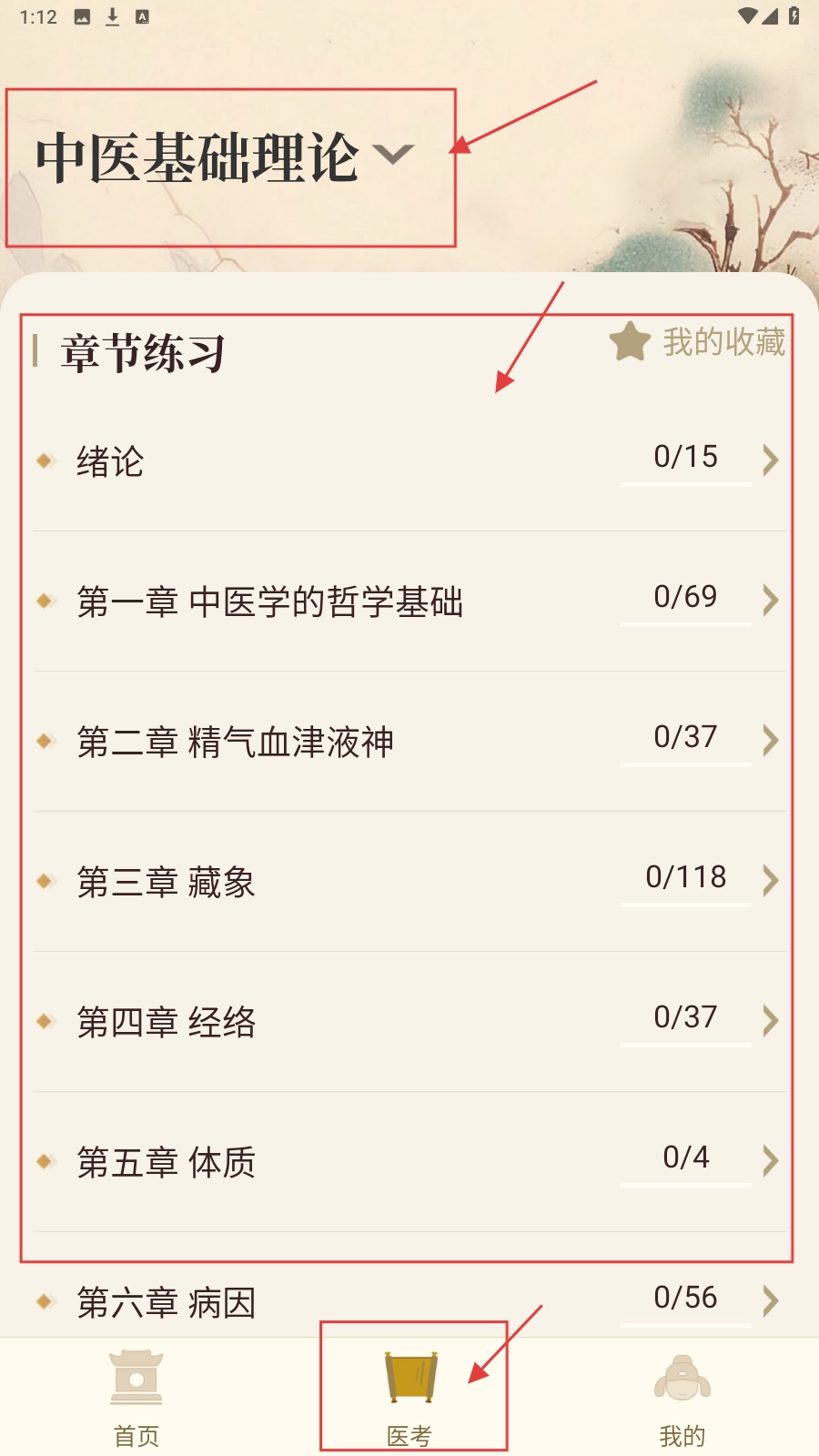This screenshot has height=1456, width=819.
Task: Go to the 我的 tab
Action: click(682, 1399)
